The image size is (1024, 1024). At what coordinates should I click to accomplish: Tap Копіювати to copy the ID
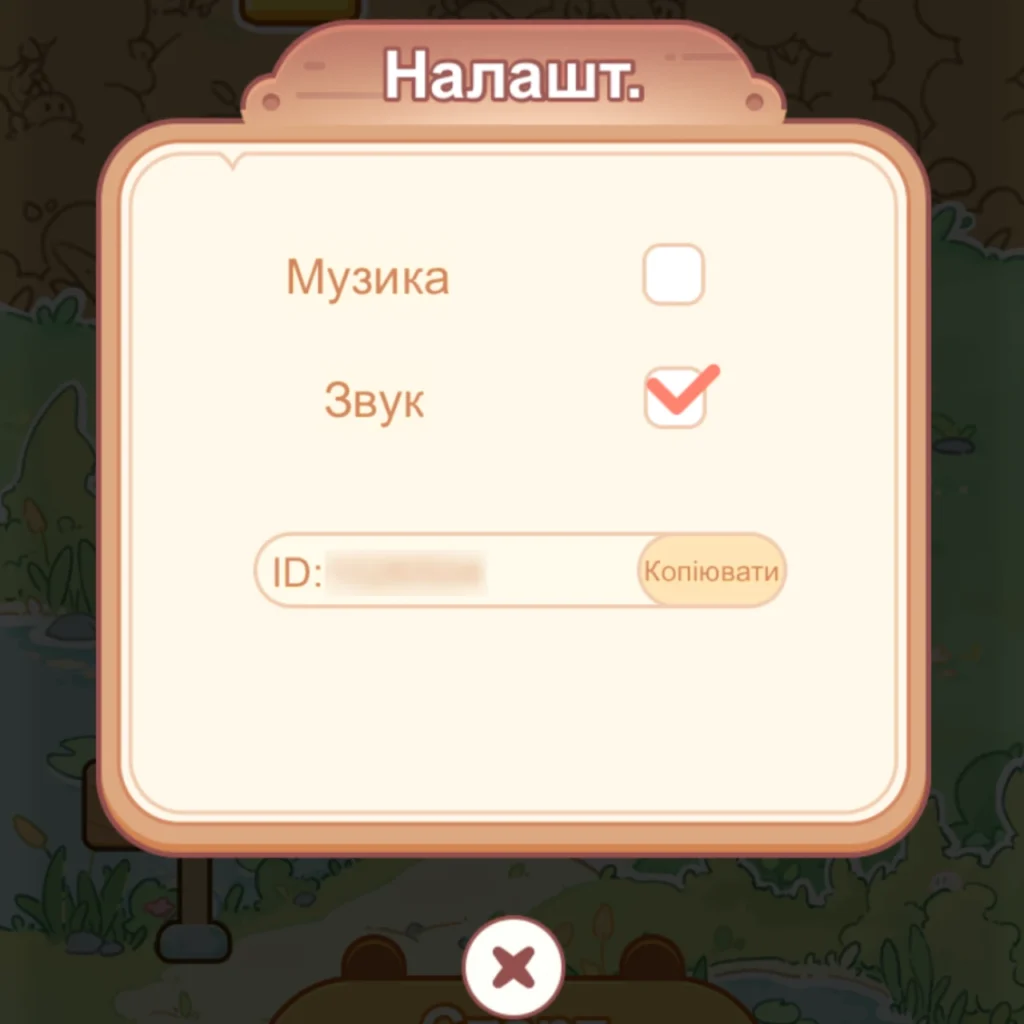click(711, 572)
